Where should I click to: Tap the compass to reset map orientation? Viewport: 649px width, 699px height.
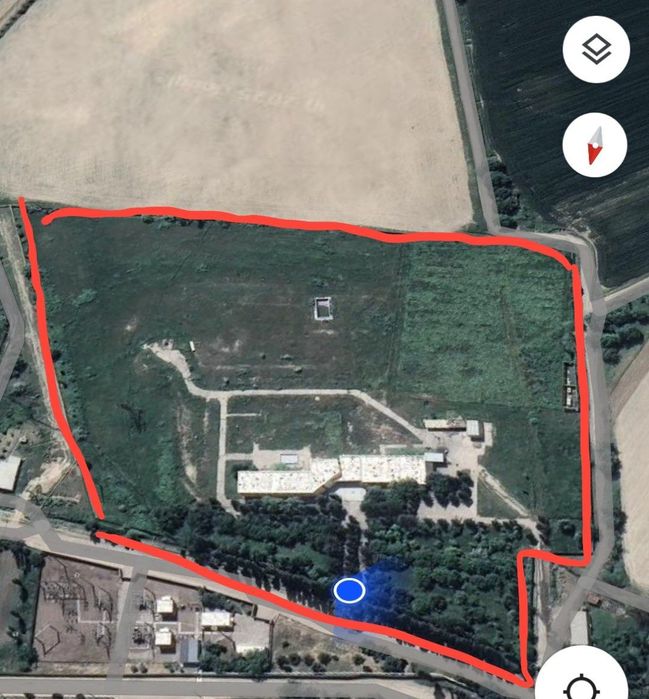595,146
